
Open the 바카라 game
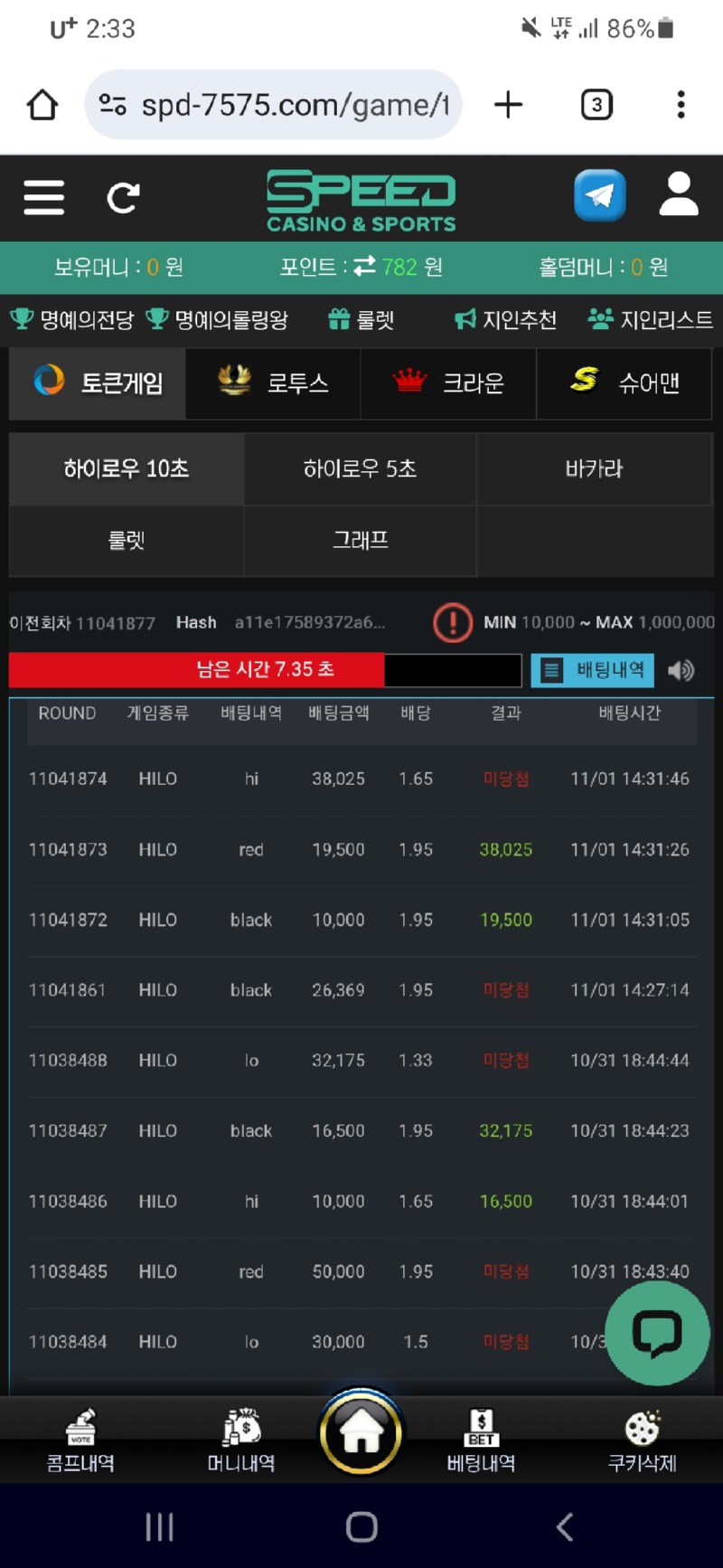pyautogui.click(x=594, y=468)
